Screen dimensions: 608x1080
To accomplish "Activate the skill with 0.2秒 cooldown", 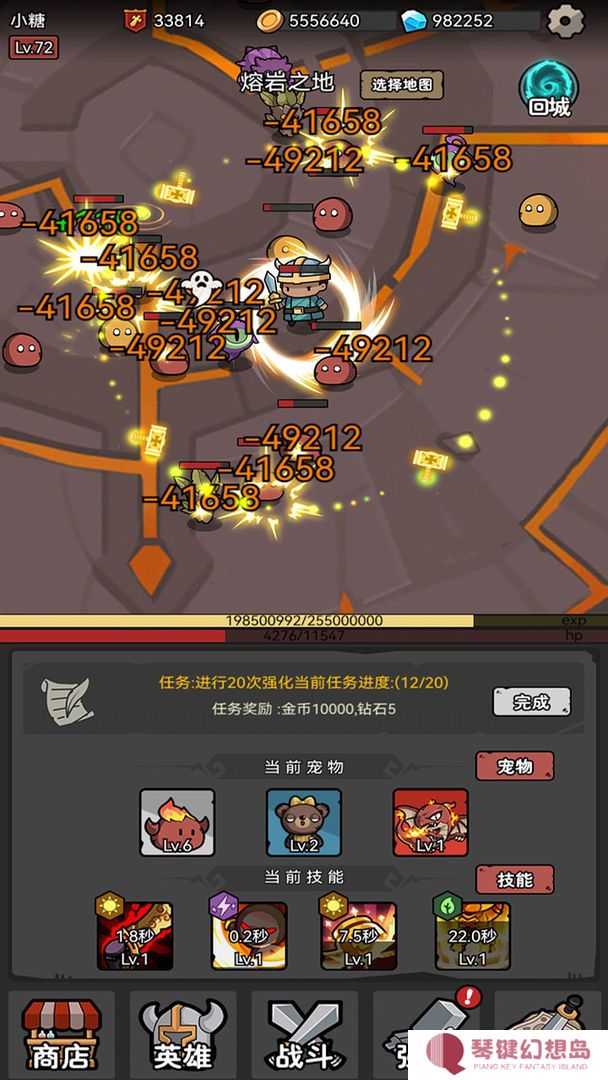I will click(x=248, y=935).
